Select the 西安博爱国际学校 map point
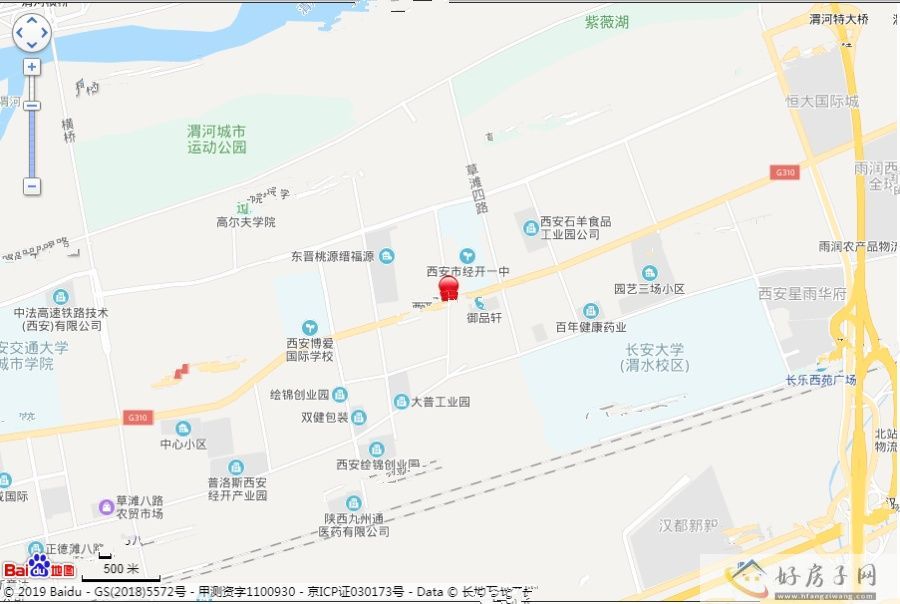 click(x=310, y=327)
